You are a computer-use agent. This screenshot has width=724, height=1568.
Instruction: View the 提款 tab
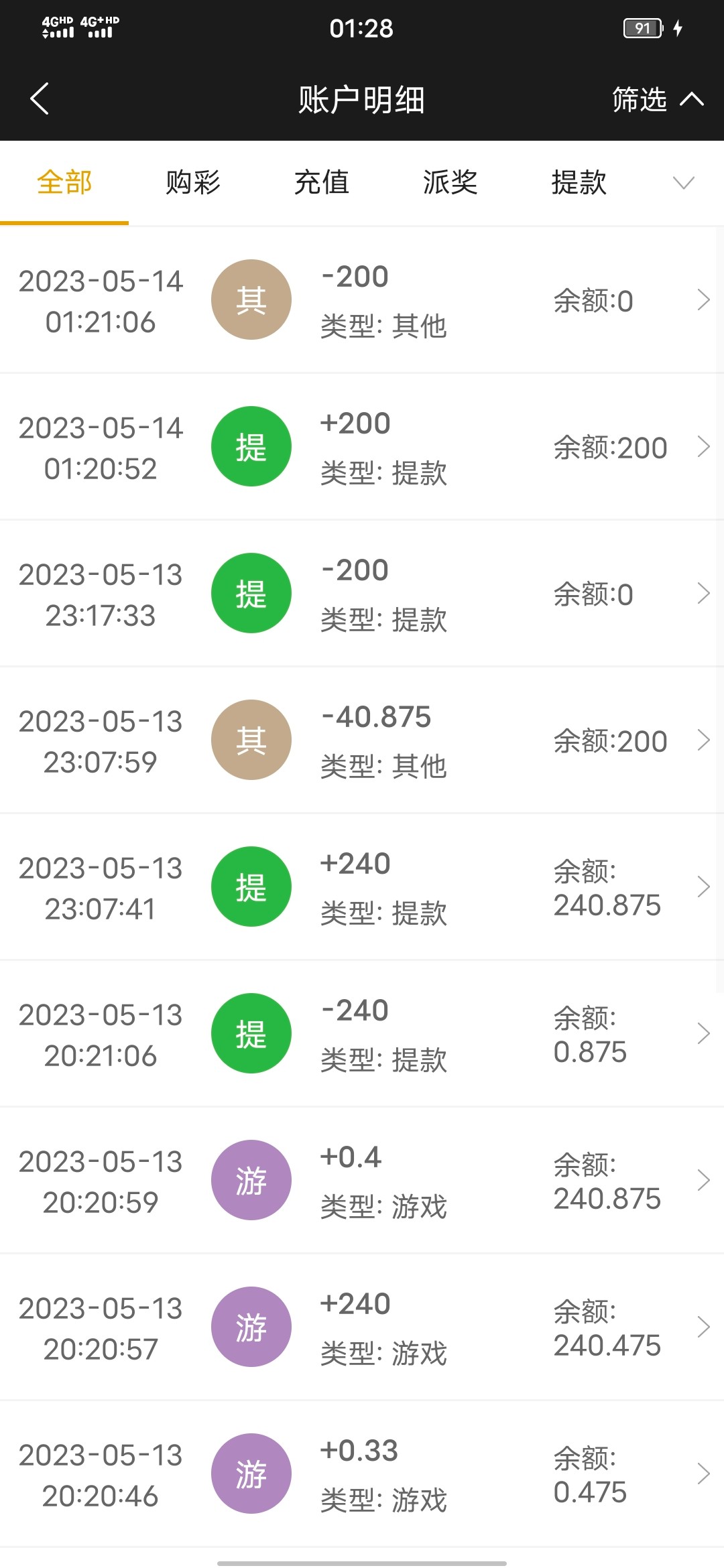[579, 182]
